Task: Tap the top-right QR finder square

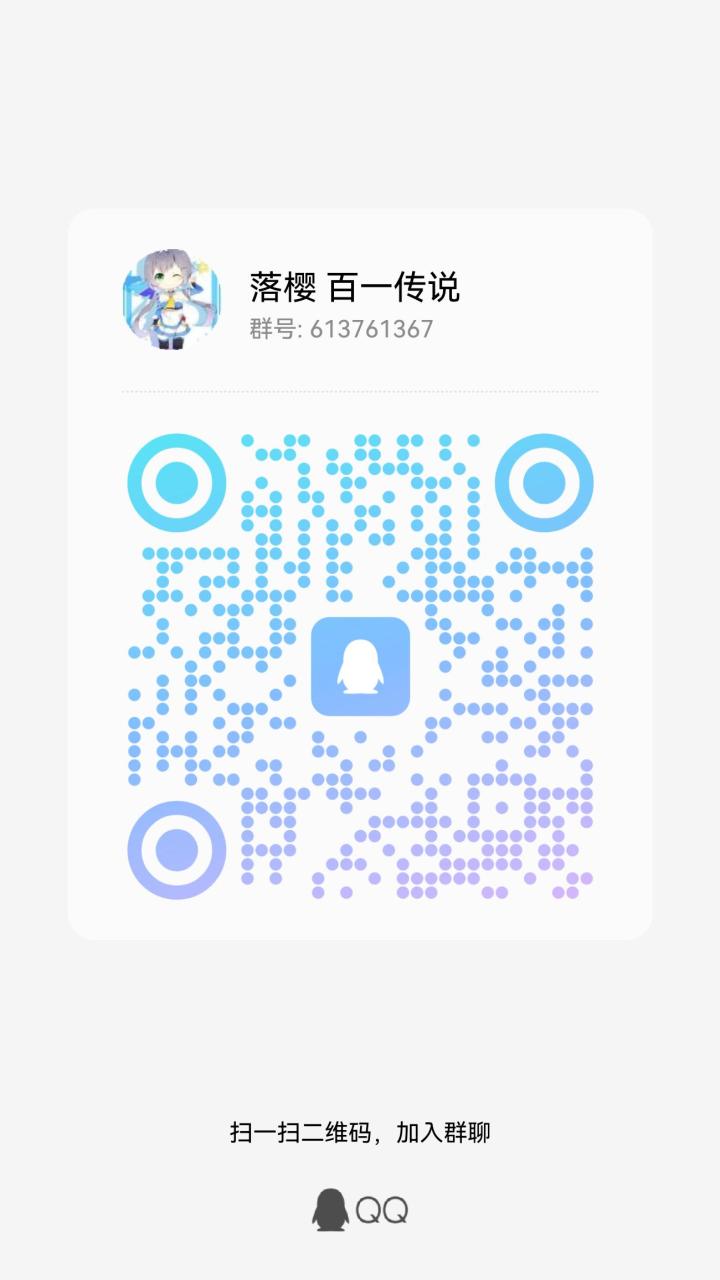Action: pos(543,482)
